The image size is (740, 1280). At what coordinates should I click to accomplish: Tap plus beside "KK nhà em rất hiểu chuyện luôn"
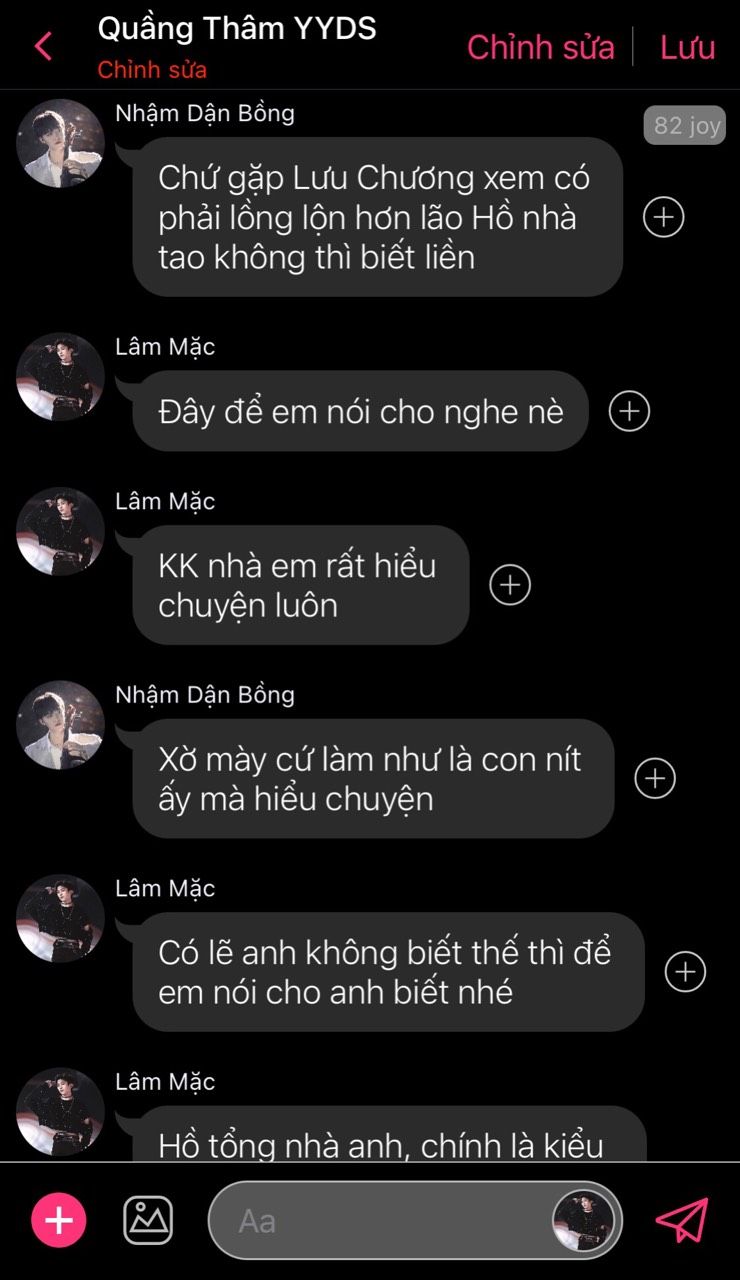click(x=510, y=585)
